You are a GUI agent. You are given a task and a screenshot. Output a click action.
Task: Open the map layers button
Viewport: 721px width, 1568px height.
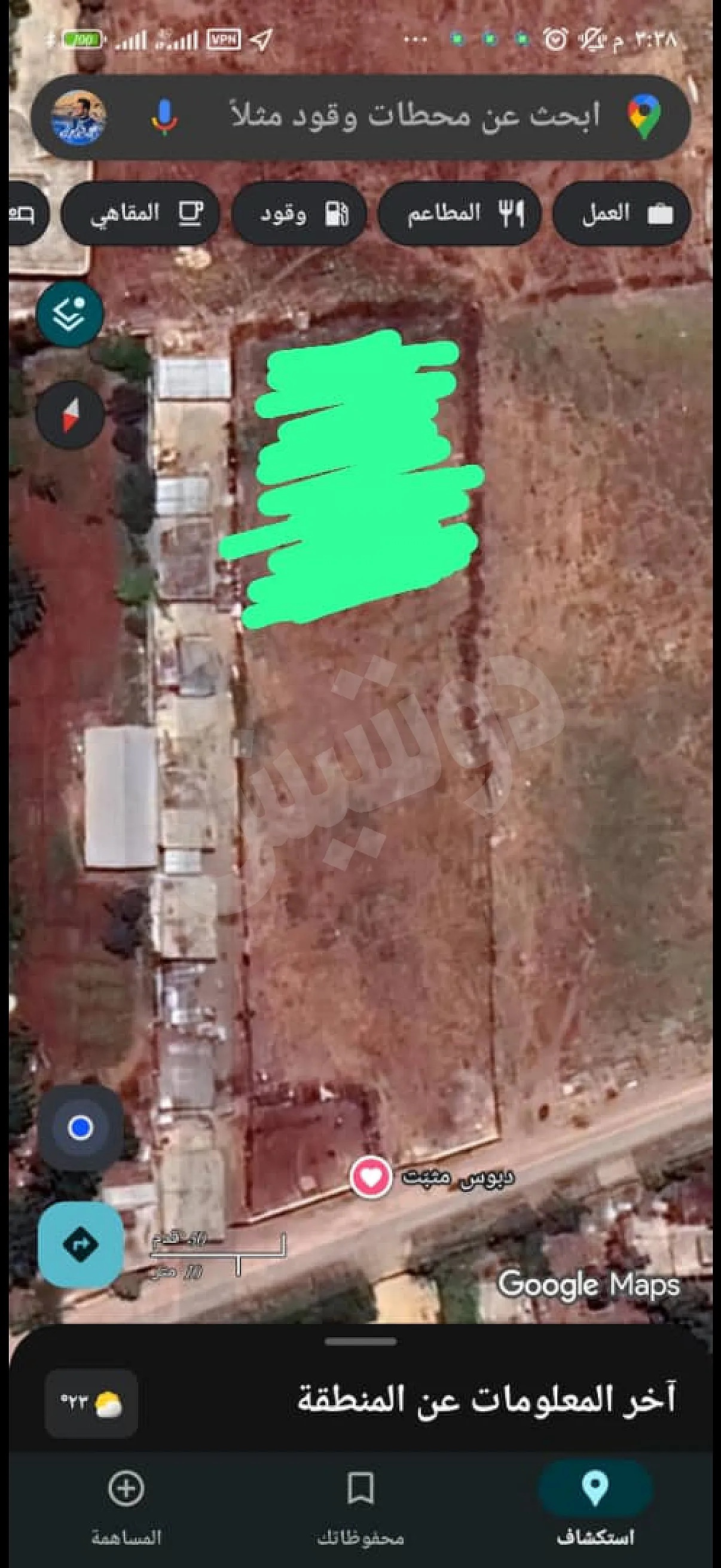click(x=70, y=313)
